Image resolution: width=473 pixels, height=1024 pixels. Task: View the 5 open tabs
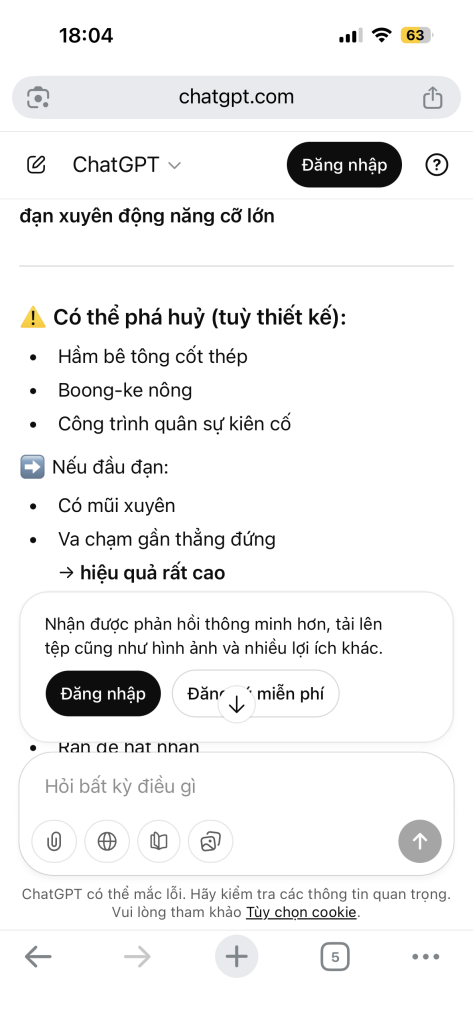click(x=335, y=957)
